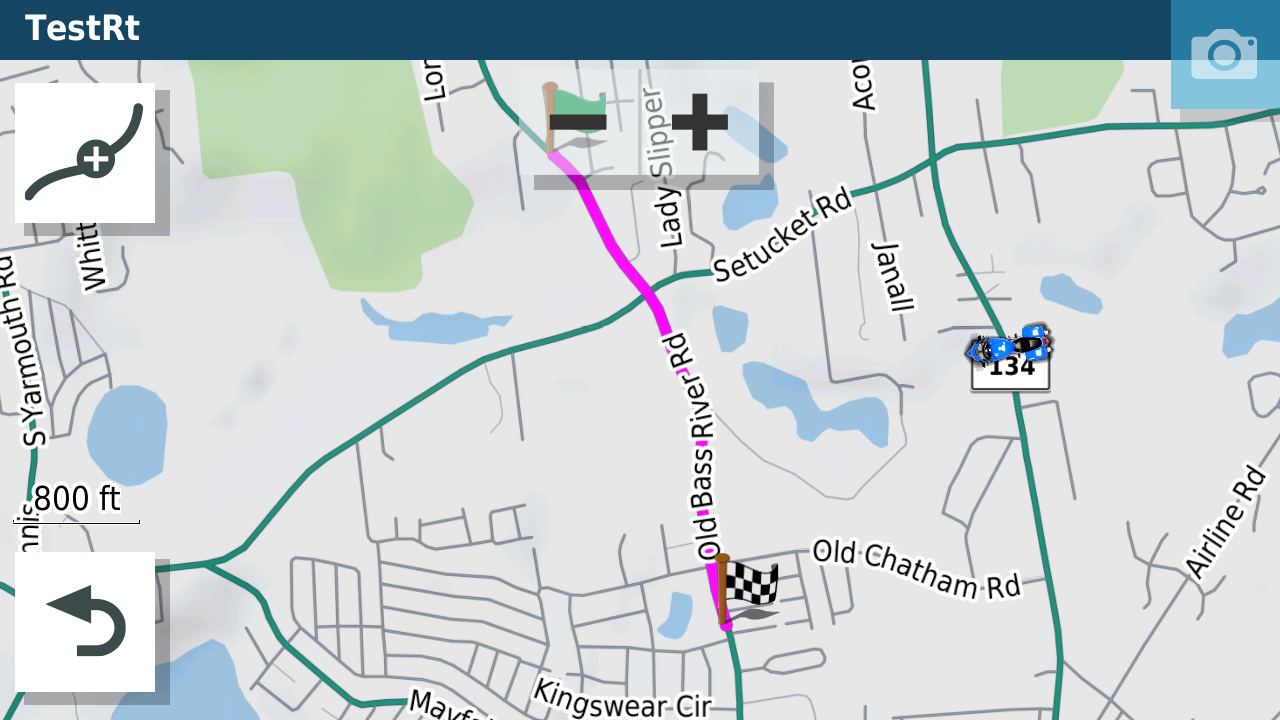1280x720 pixels.
Task: Select the checkered destination flag
Action: (x=745, y=588)
